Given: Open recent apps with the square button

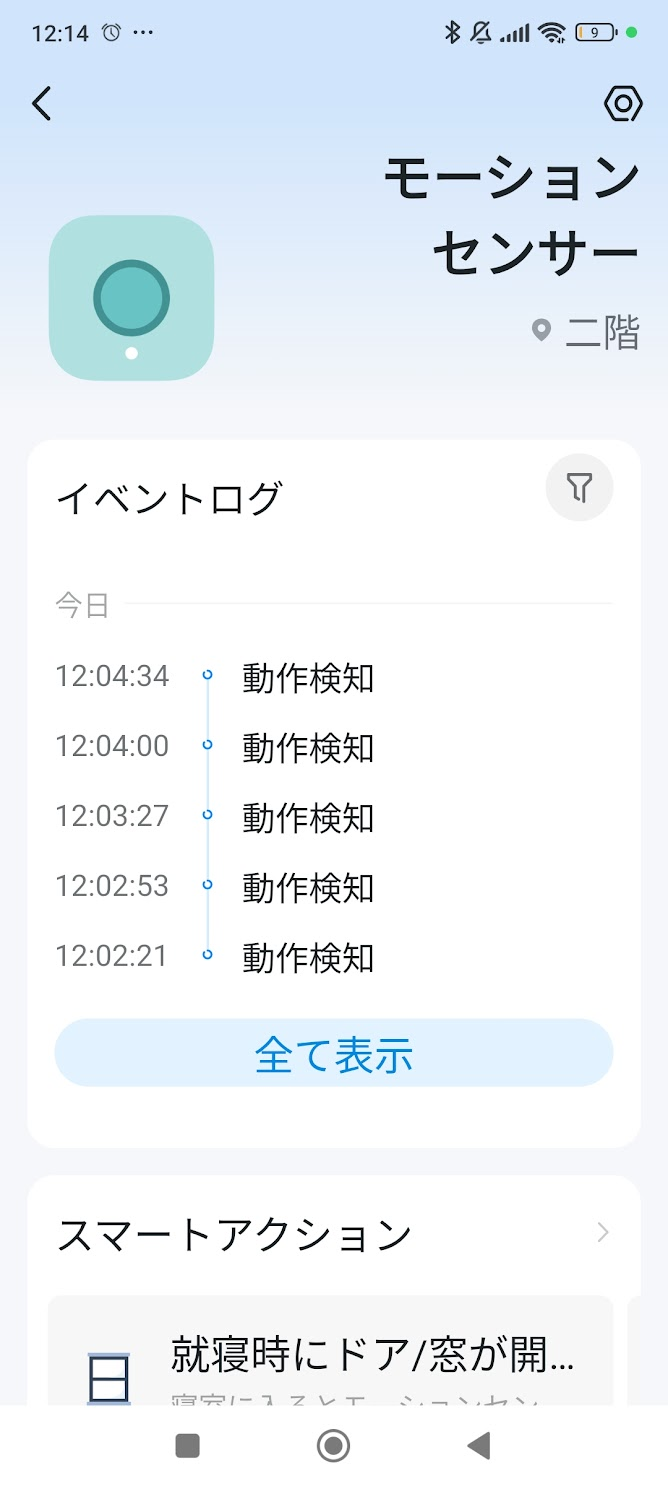Looking at the screenshot, I should (187, 1445).
